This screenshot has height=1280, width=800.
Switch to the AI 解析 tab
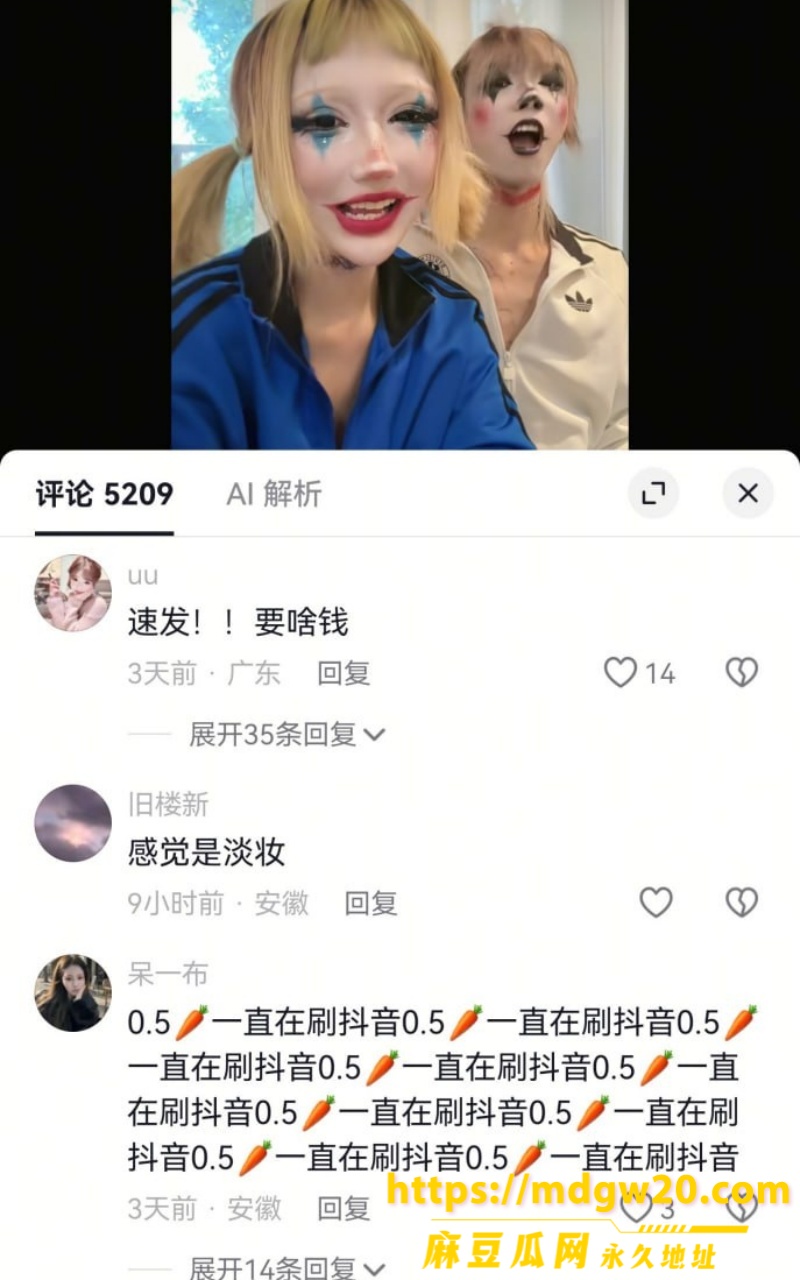point(274,494)
